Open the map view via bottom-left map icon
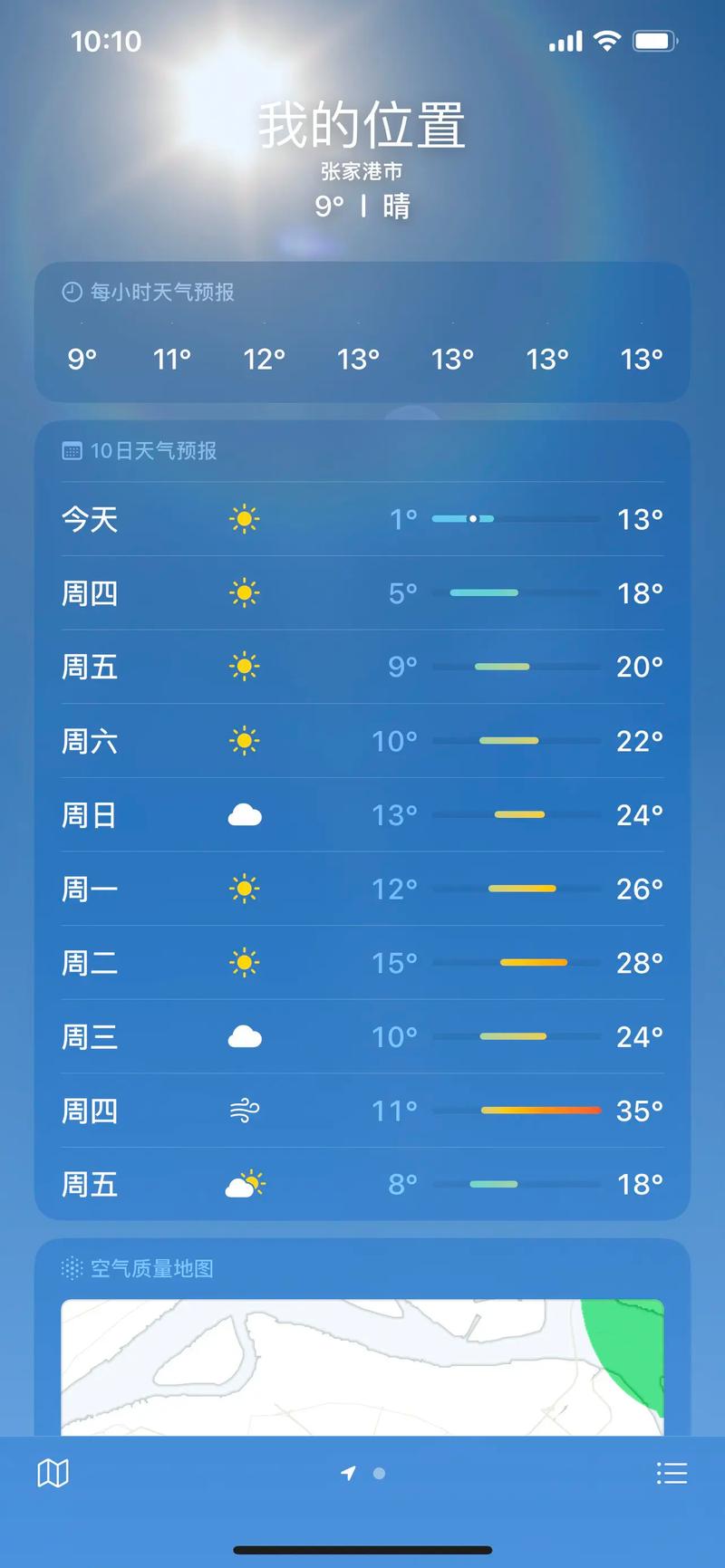Screen dimensions: 725x1568 (x=52, y=1474)
